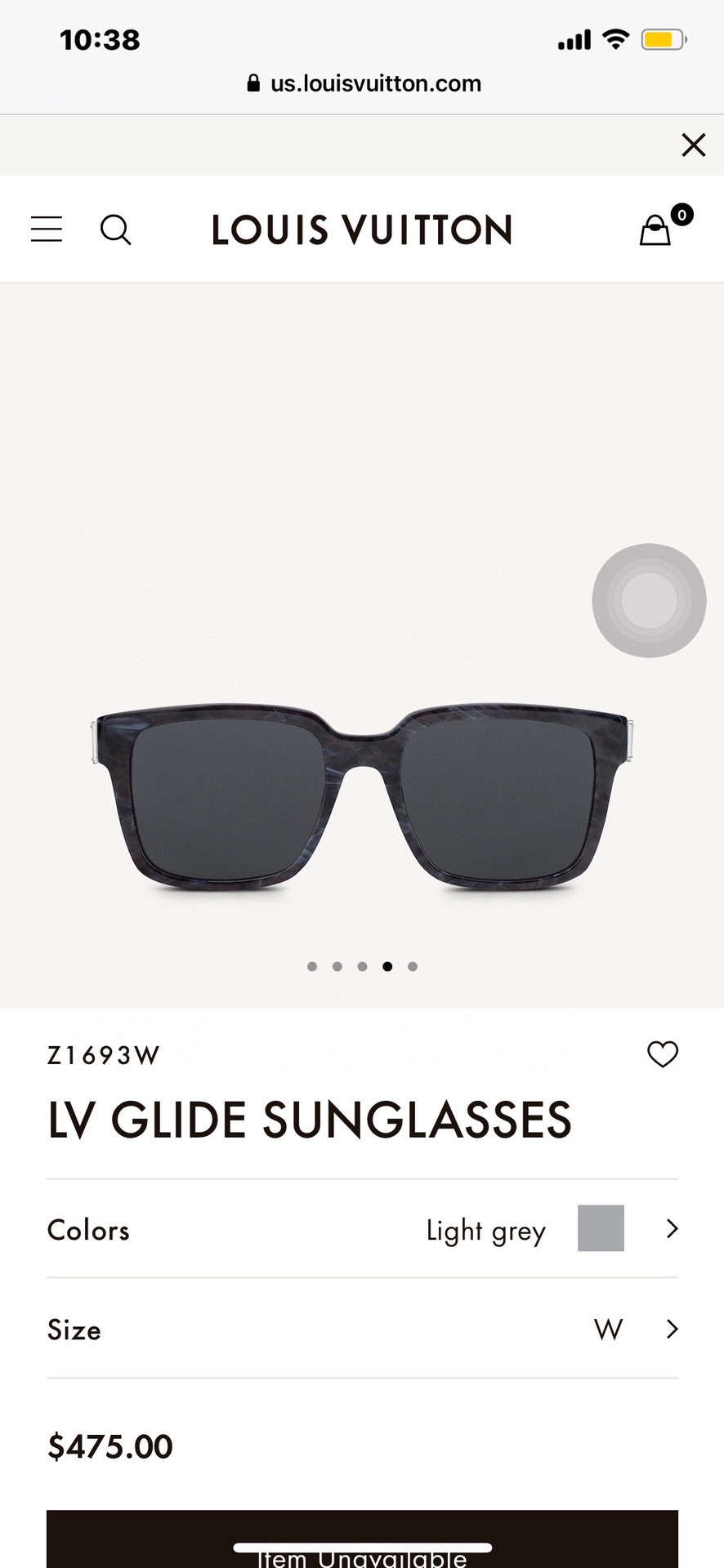Screen dimensions: 724x1568
Task: Add LV Glide Sunglasses to wishlist
Action: 662,1054
